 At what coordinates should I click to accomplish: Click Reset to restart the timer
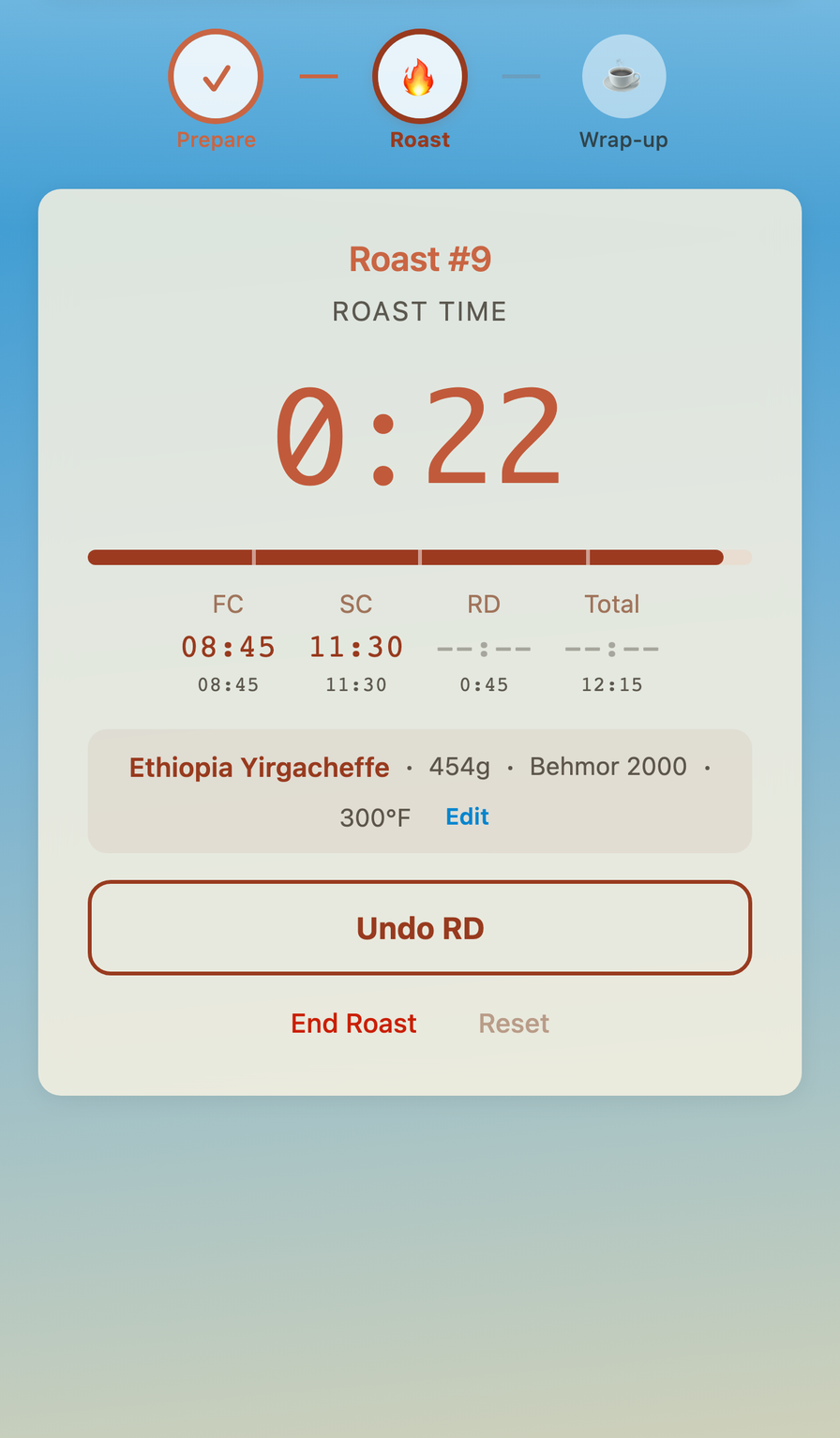[x=514, y=1024]
